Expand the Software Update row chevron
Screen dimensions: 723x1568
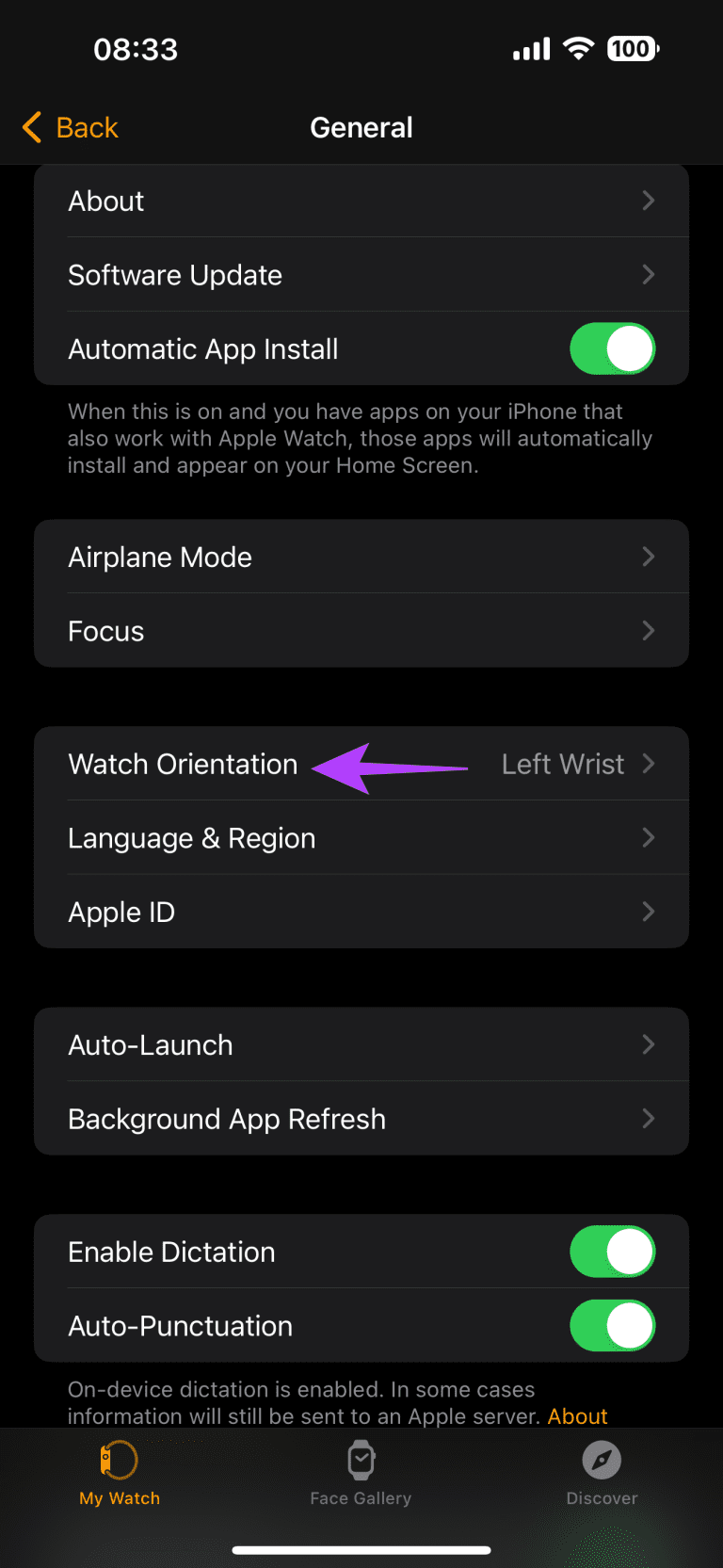(x=648, y=274)
